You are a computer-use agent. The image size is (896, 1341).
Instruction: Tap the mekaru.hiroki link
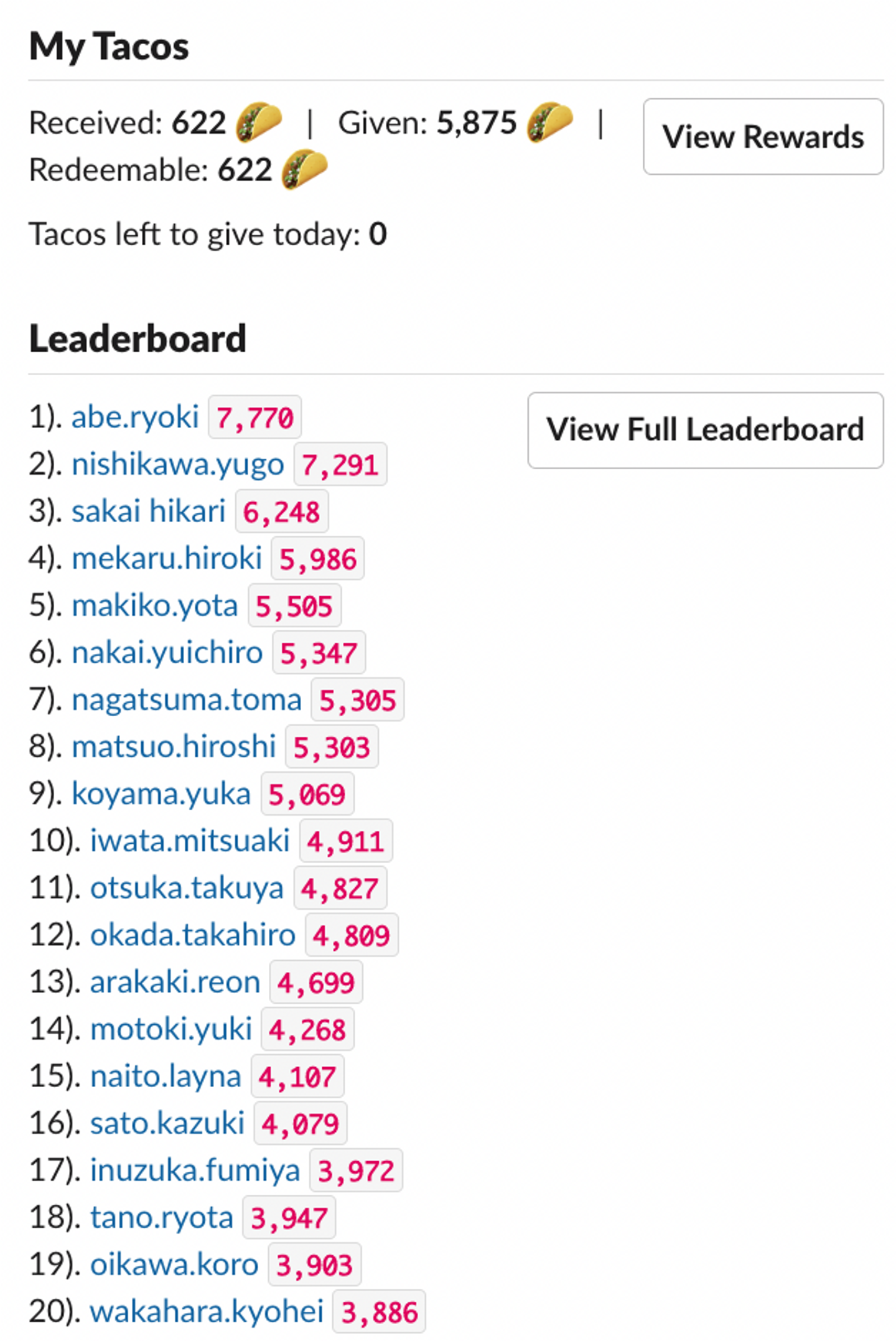point(166,558)
